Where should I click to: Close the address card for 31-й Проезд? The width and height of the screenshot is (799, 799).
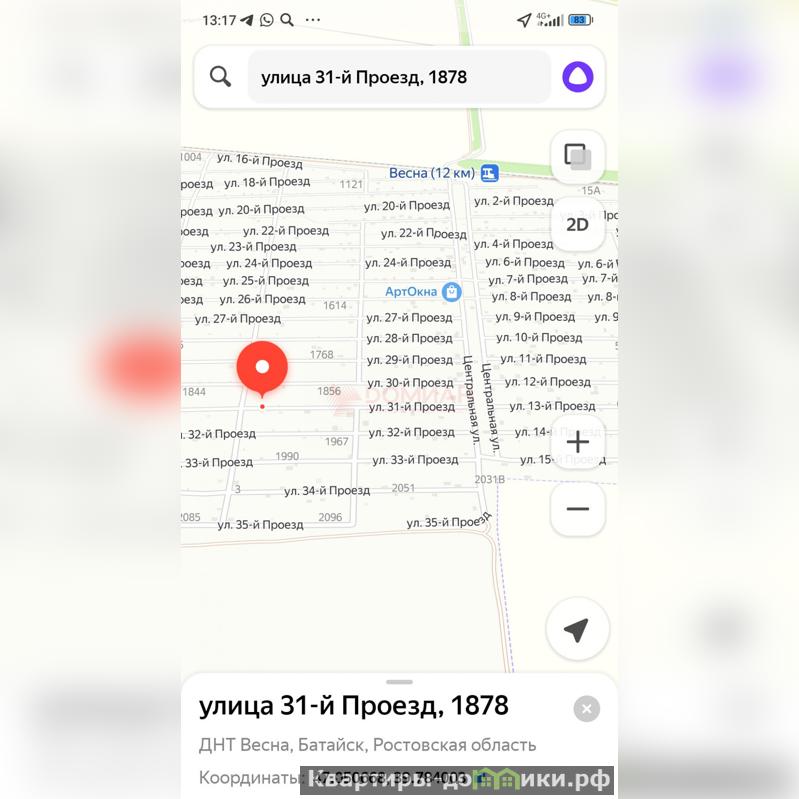pyautogui.click(x=587, y=709)
